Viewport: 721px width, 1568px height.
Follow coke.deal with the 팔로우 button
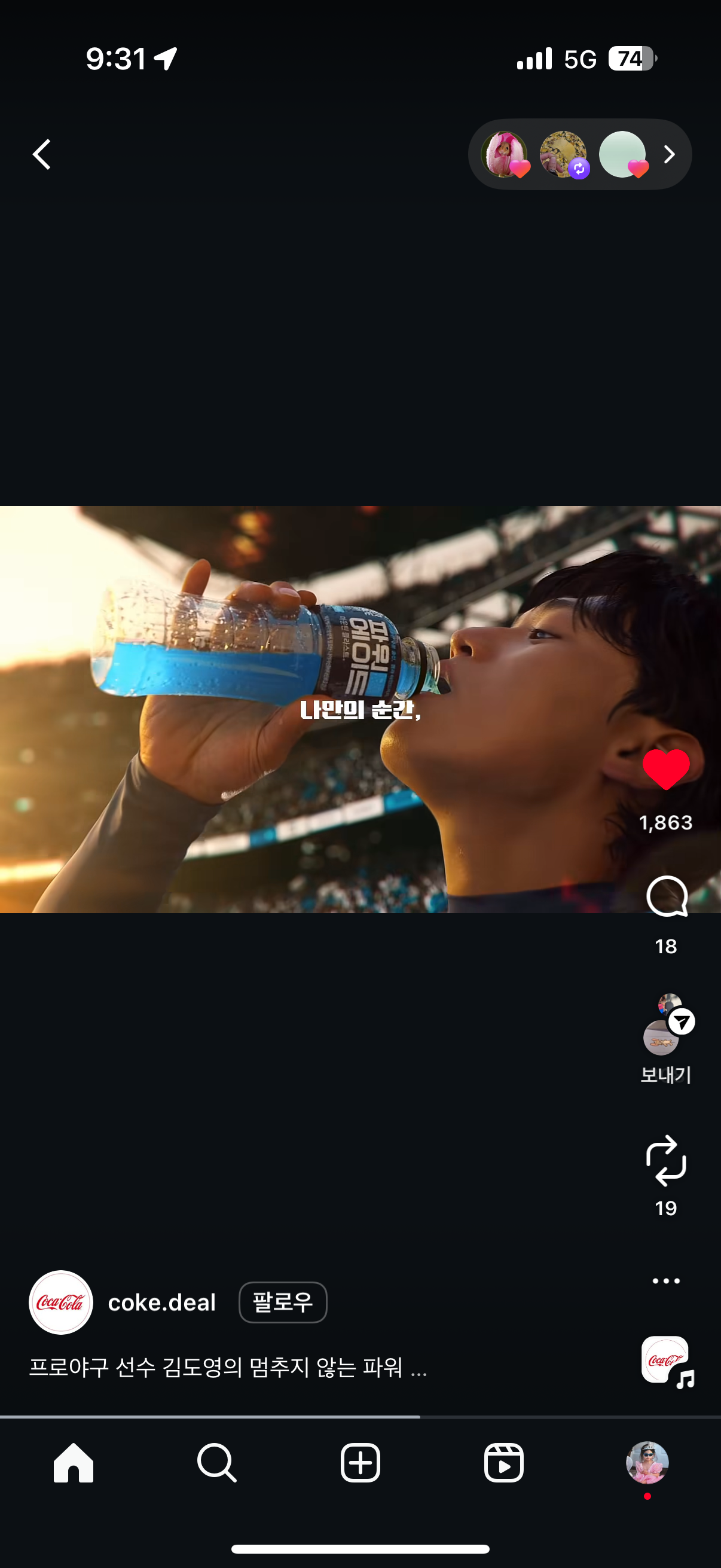[283, 1302]
